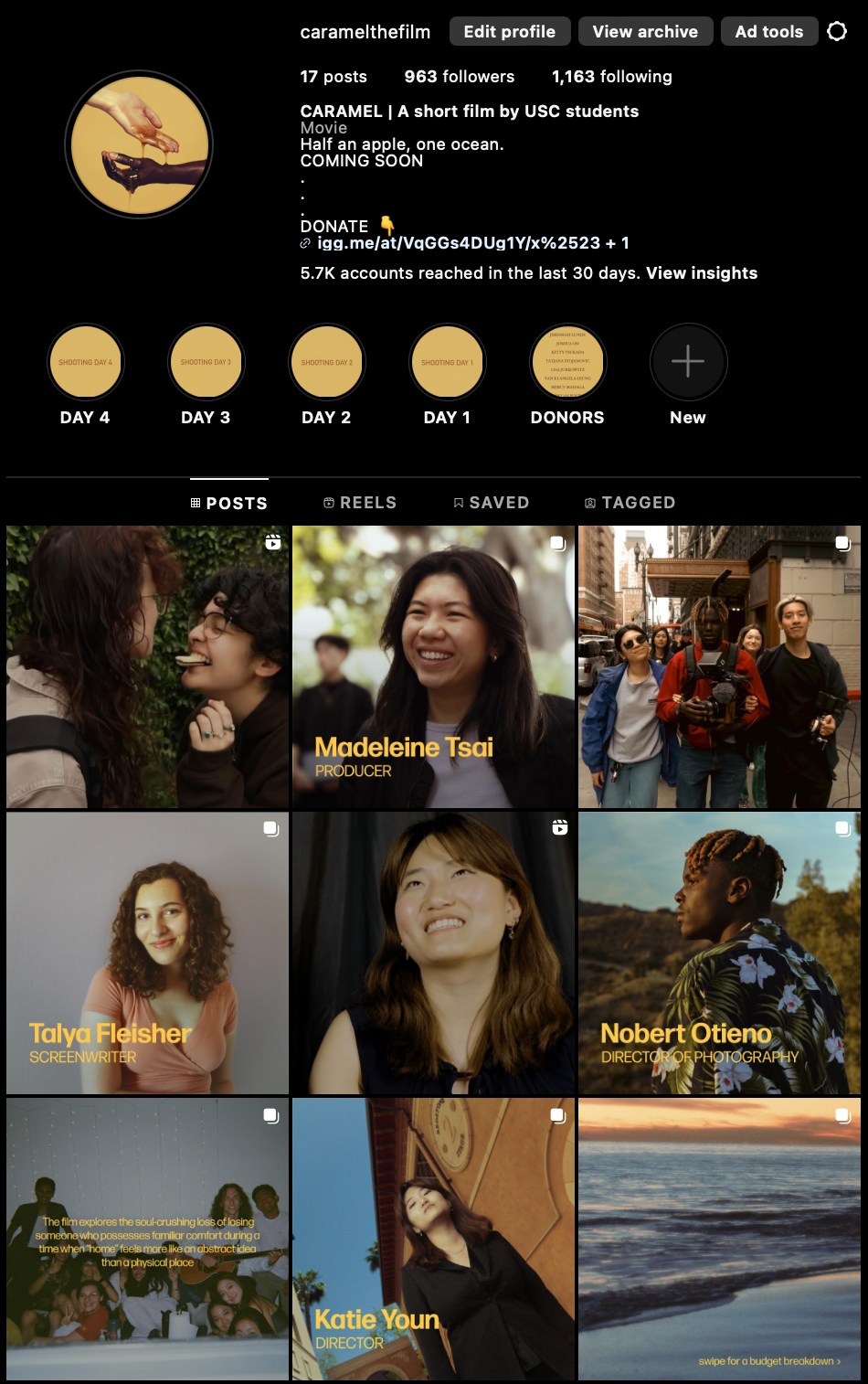This screenshot has height=1384, width=868.
Task: Open the Nobert Otieno post
Action: [x=719, y=953]
